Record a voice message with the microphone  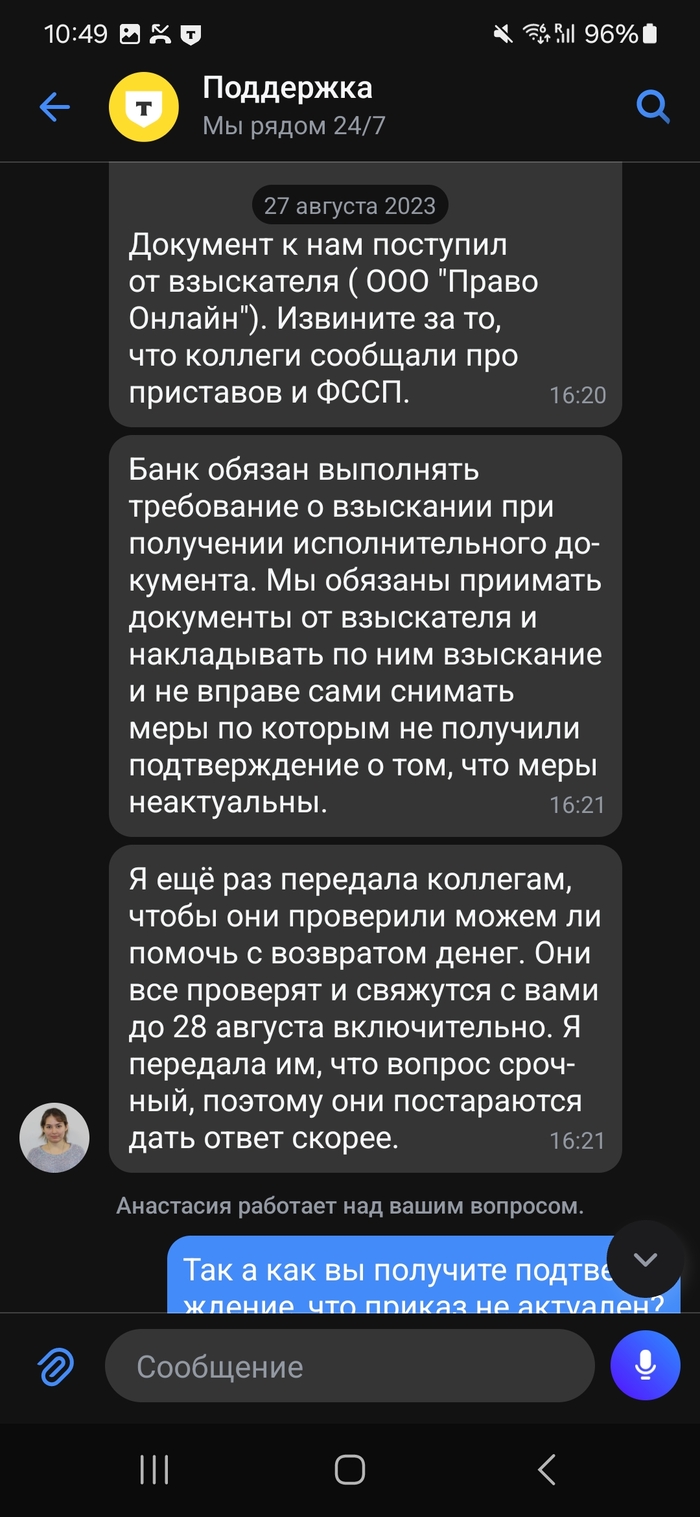click(645, 1365)
